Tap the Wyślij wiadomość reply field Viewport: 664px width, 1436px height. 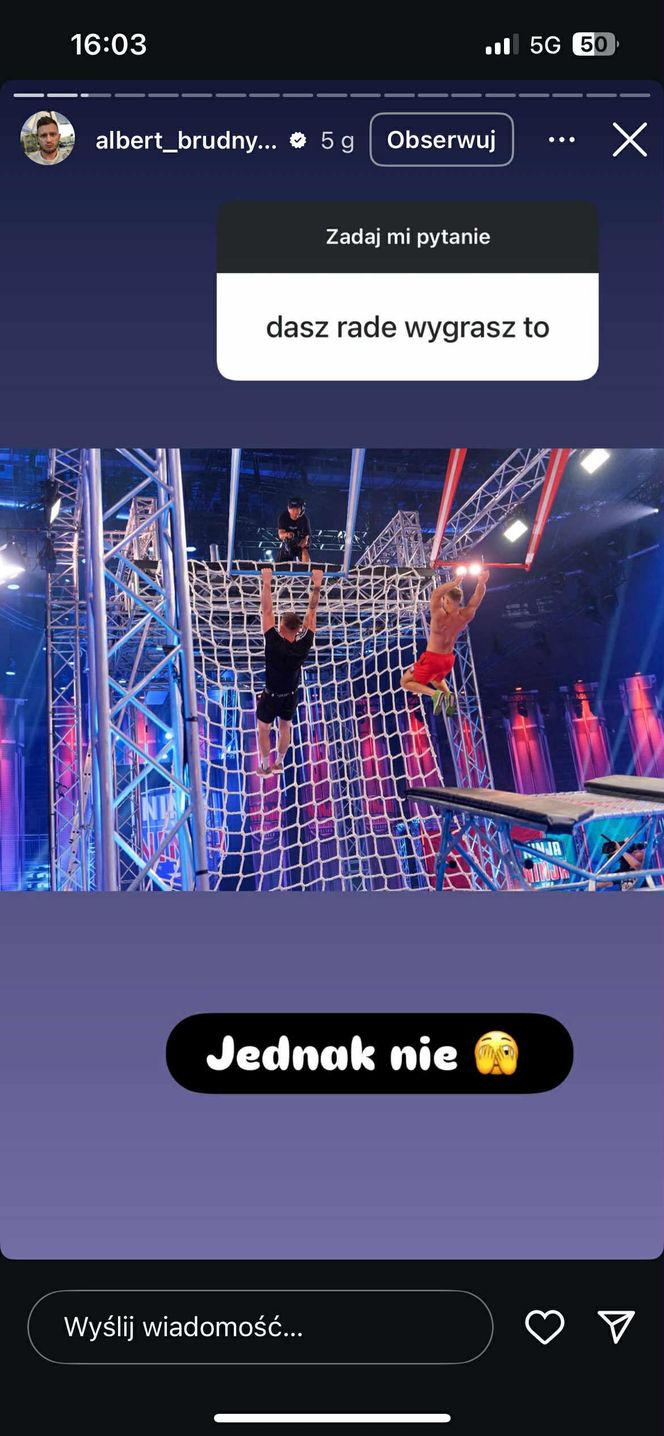260,1327
